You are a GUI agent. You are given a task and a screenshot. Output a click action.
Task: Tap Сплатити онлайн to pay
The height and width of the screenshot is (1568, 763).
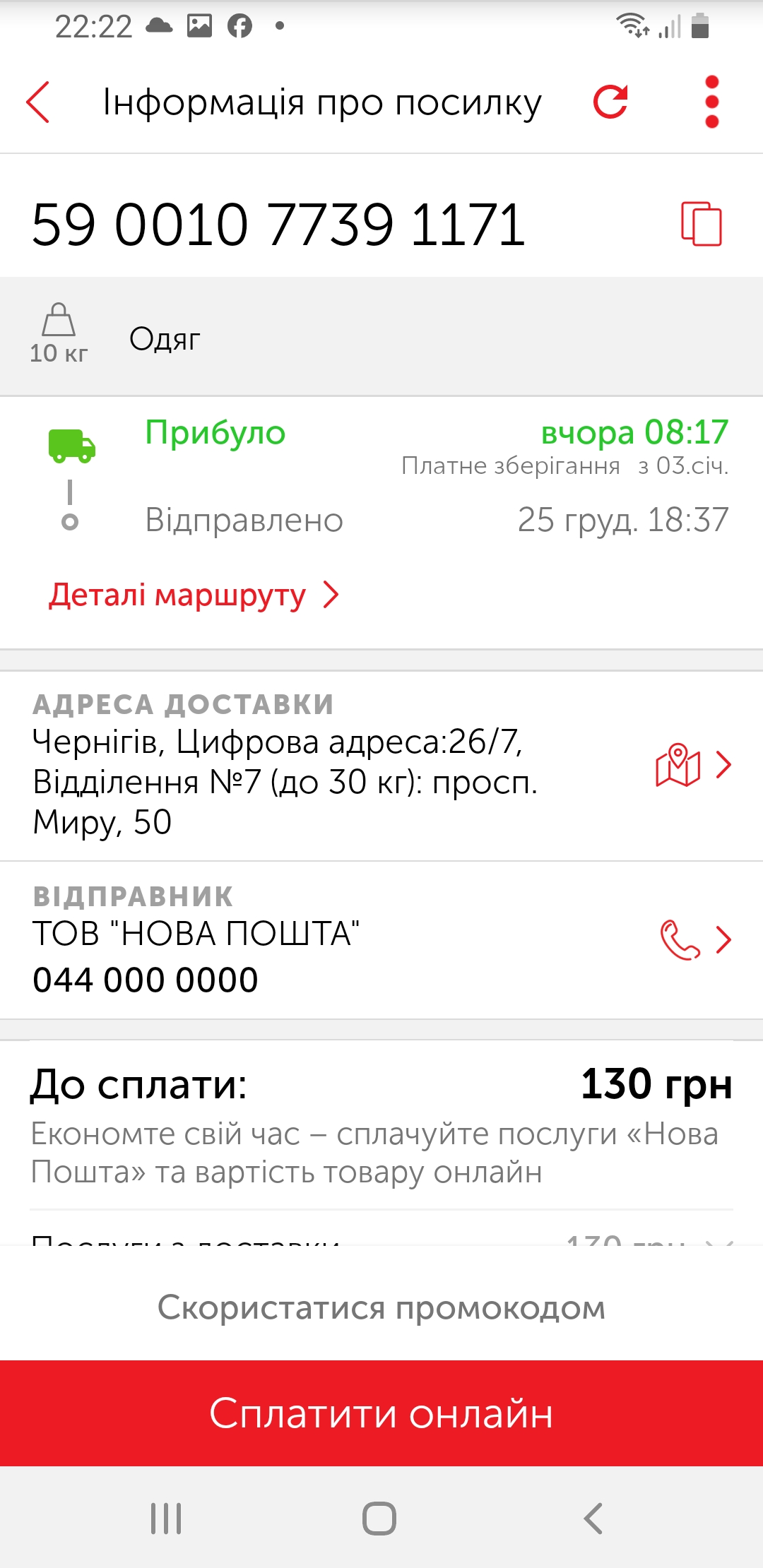click(381, 1413)
